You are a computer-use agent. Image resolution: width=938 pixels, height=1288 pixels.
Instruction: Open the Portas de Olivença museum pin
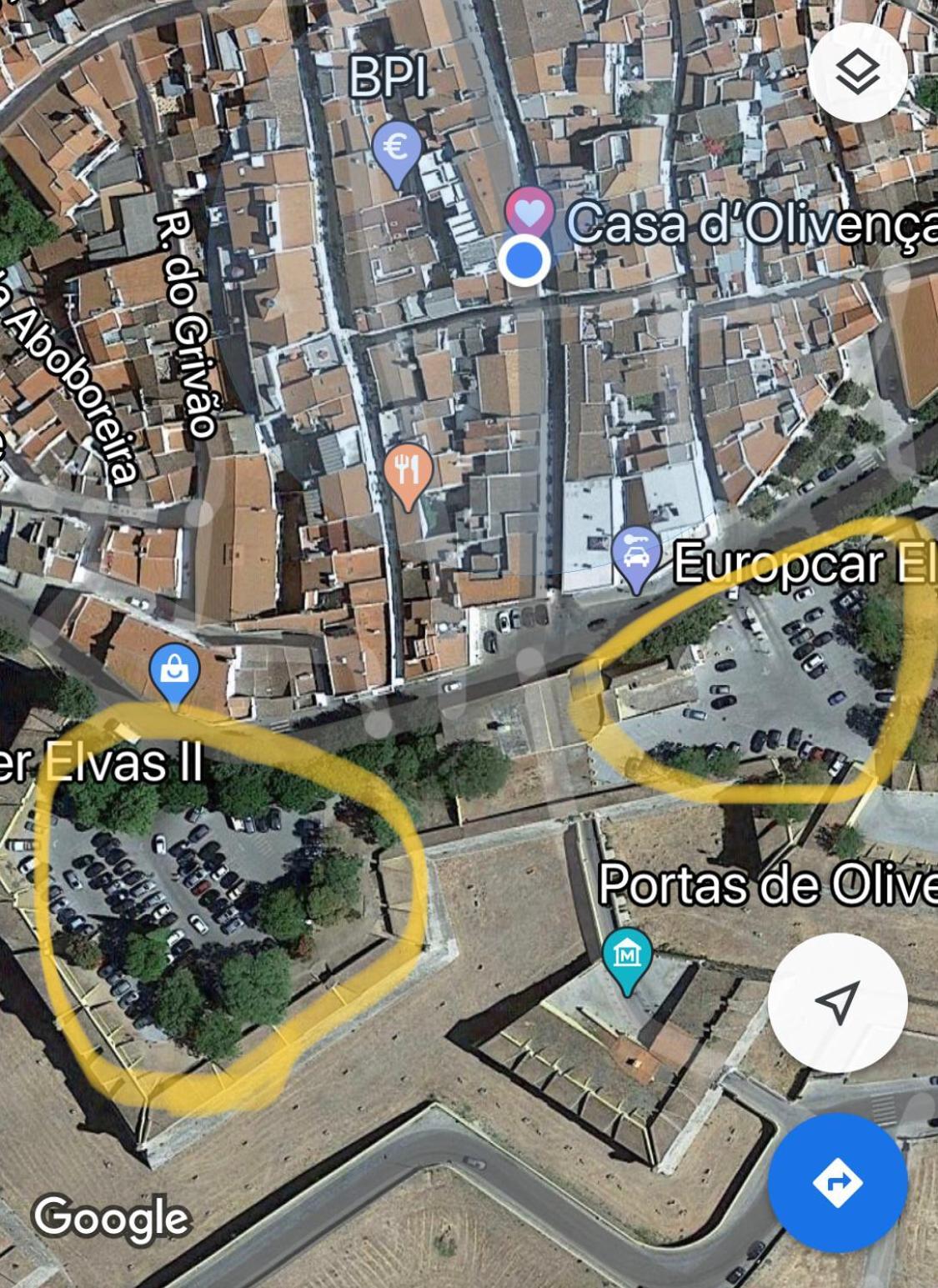point(627,956)
